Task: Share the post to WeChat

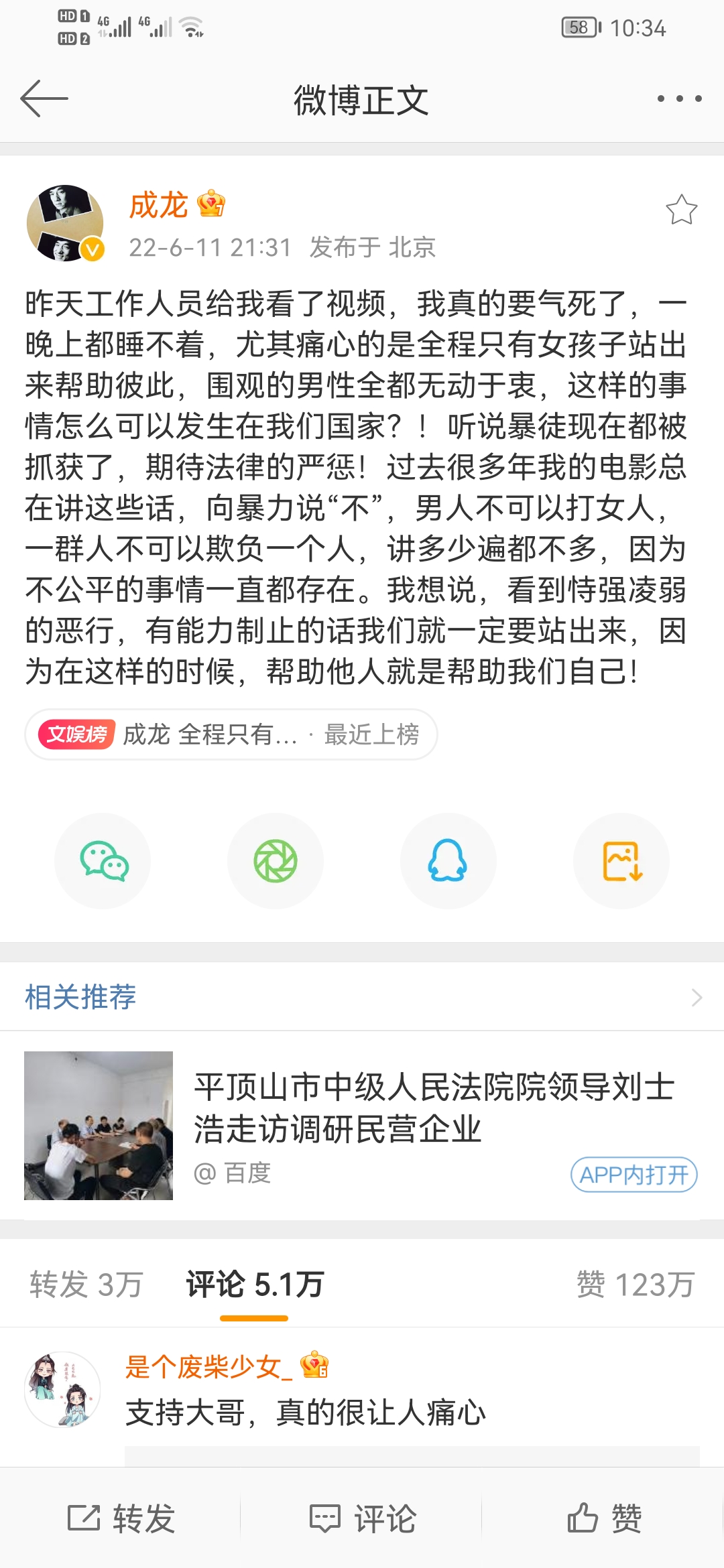Action: point(103,861)
